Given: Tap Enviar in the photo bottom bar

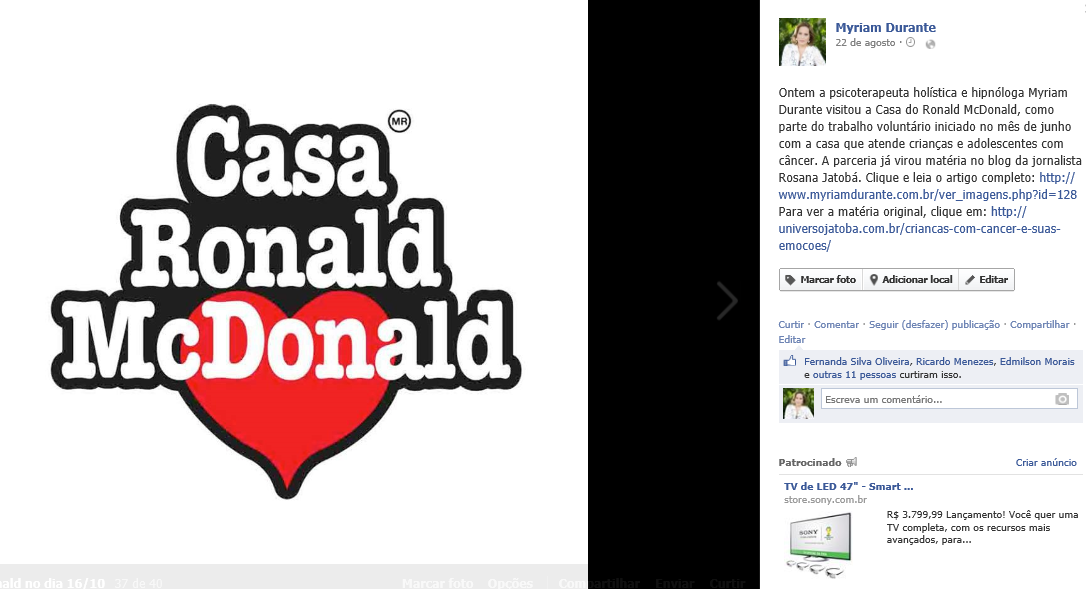Looking at the screenshot, I should 674,583.
